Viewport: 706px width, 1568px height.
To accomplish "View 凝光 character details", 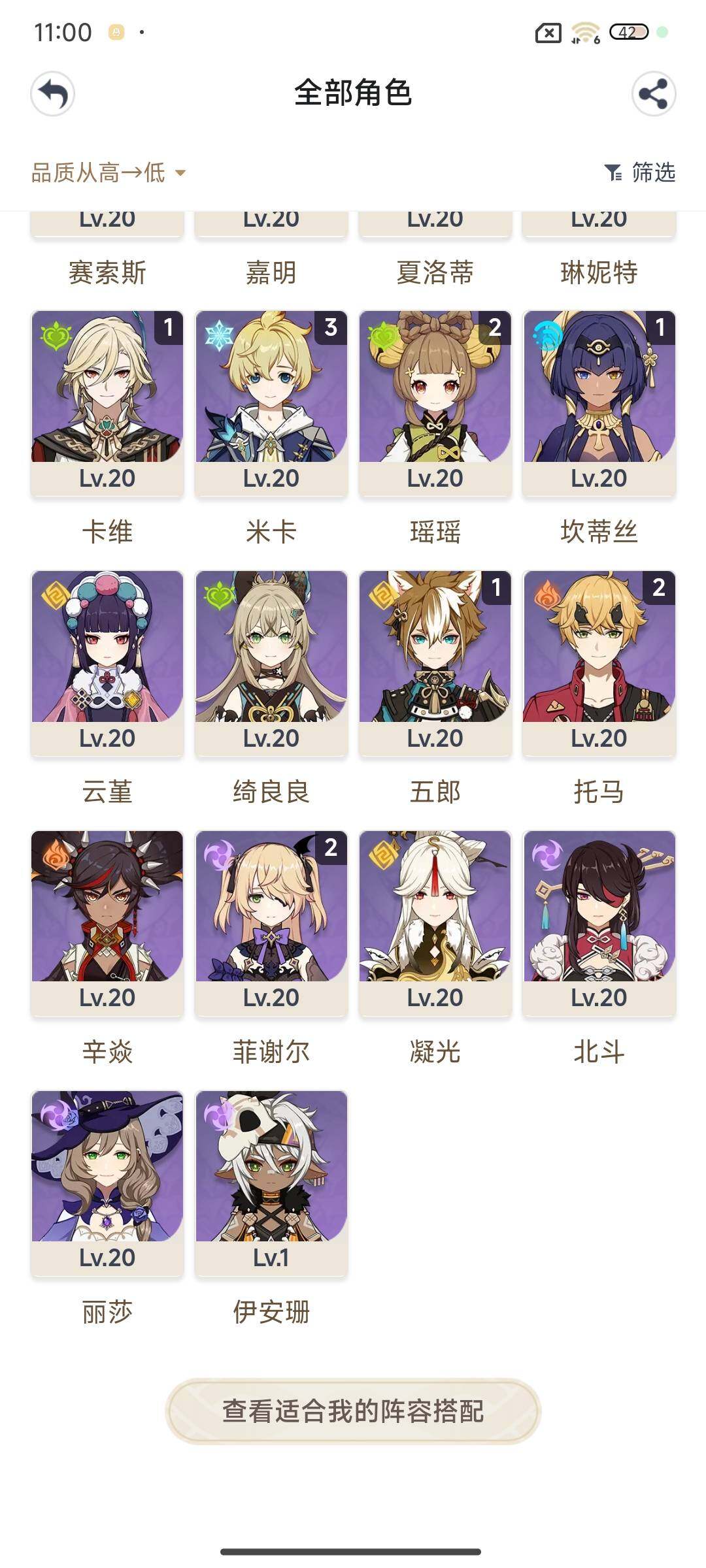I will [435, 923].
